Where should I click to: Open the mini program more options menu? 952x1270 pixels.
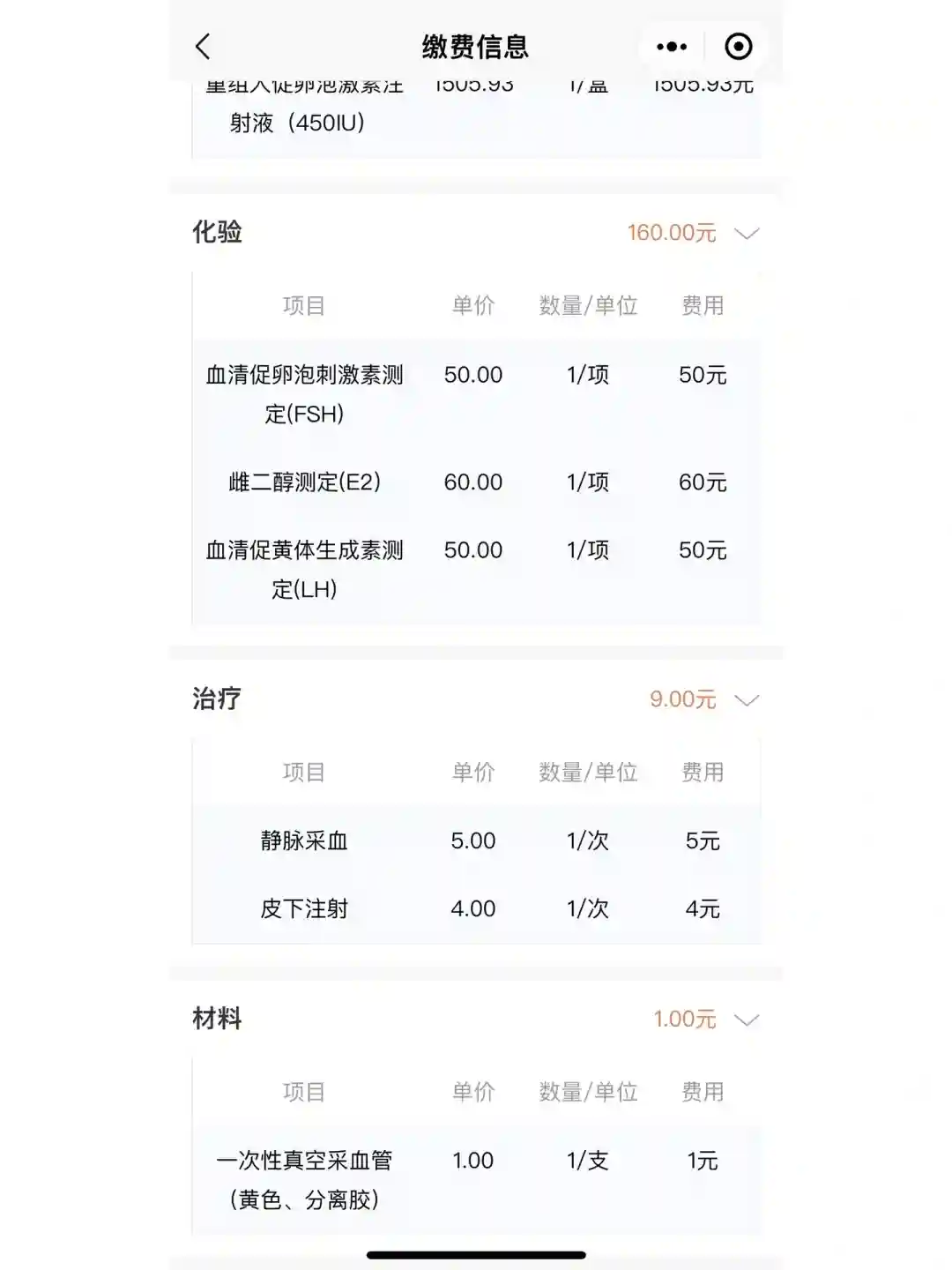[x=672, y=47]
